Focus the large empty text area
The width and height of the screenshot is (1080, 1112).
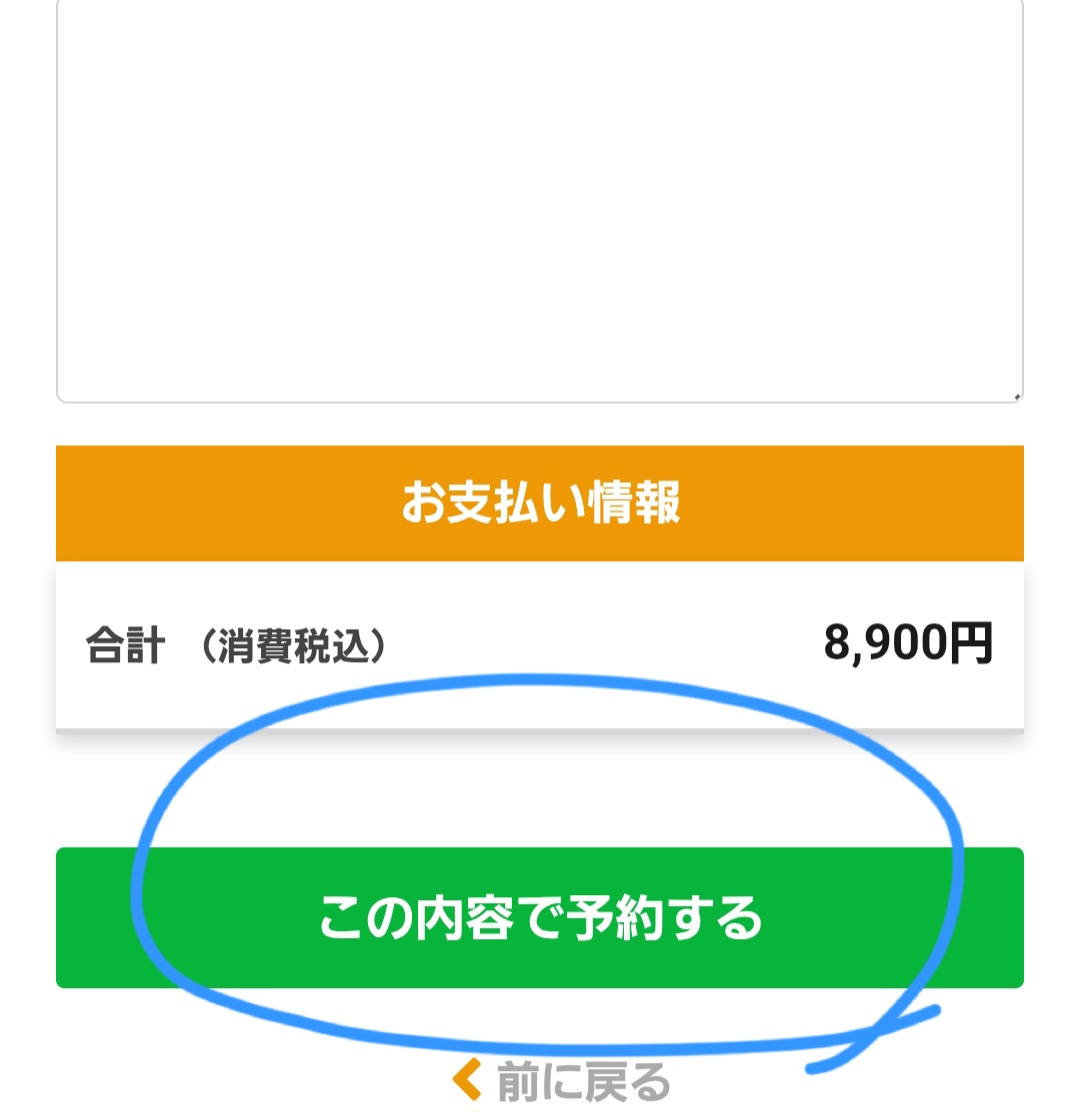pyautogui.click(x=540, y=200)
